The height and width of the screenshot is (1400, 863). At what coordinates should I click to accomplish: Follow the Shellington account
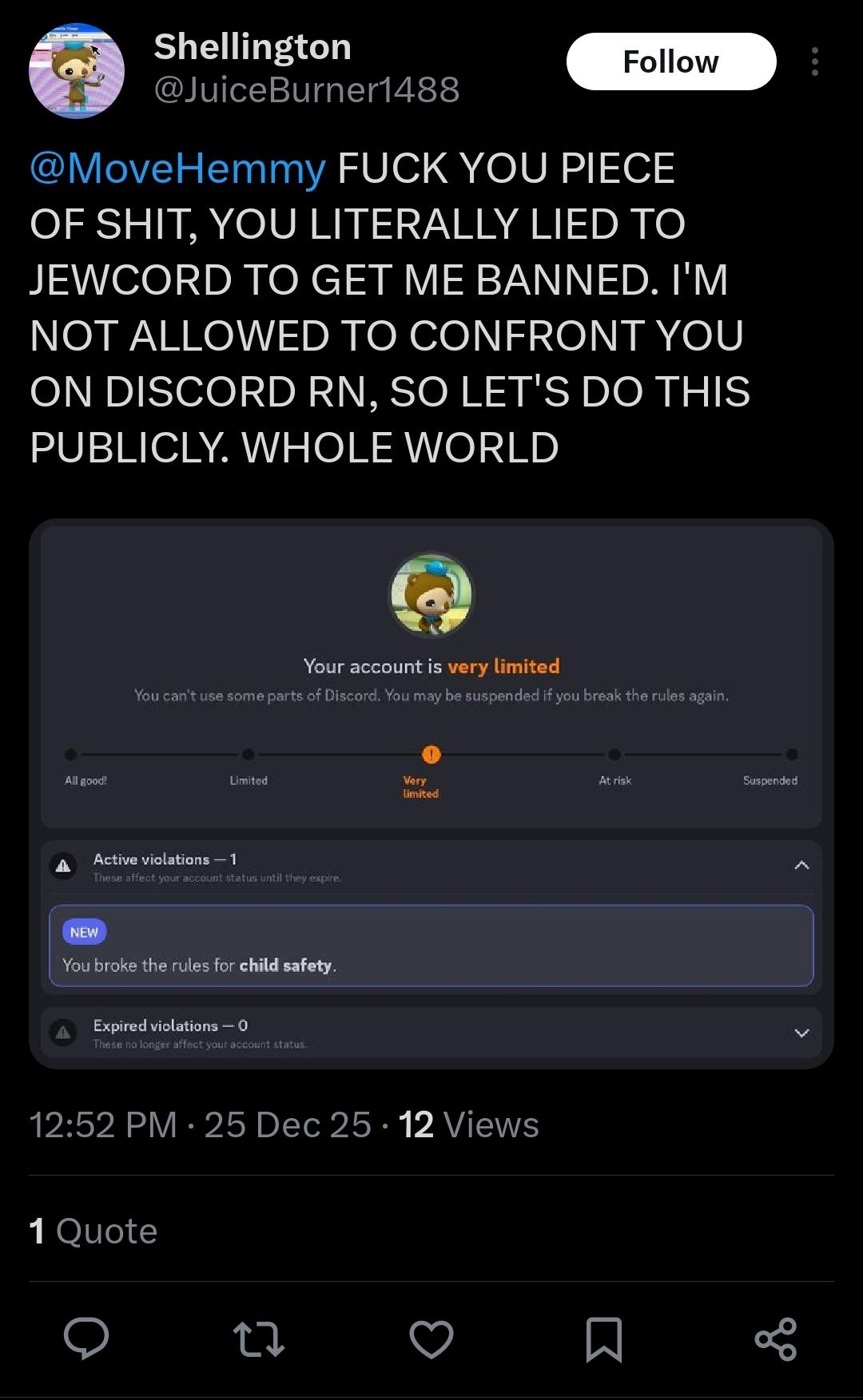(x=670, y=61)
